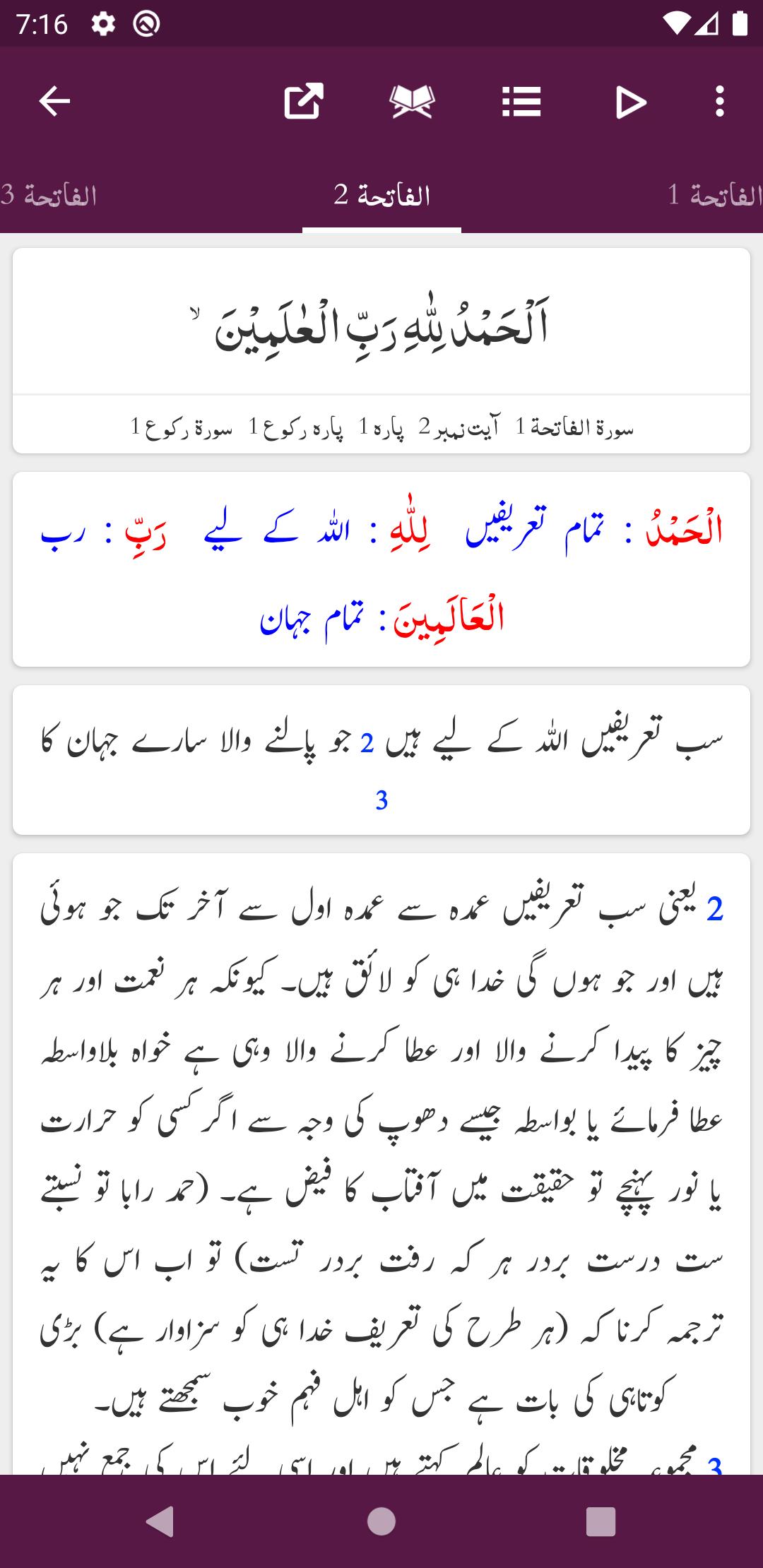Image resolution: width=763 pixels, height=1568 pixels.
Task: Open the Quran book icon
Action: [412, 102]
